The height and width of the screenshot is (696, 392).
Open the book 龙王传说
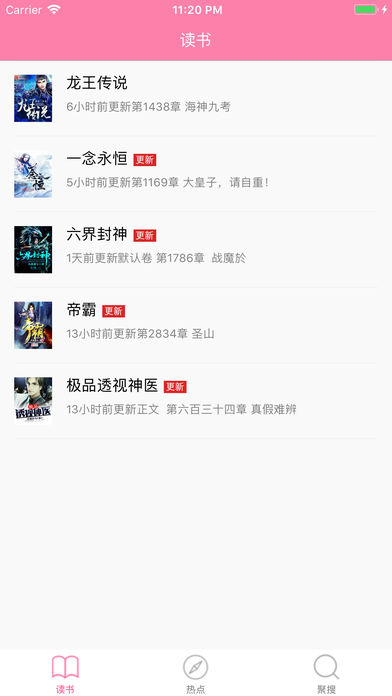tap(196, 98)
